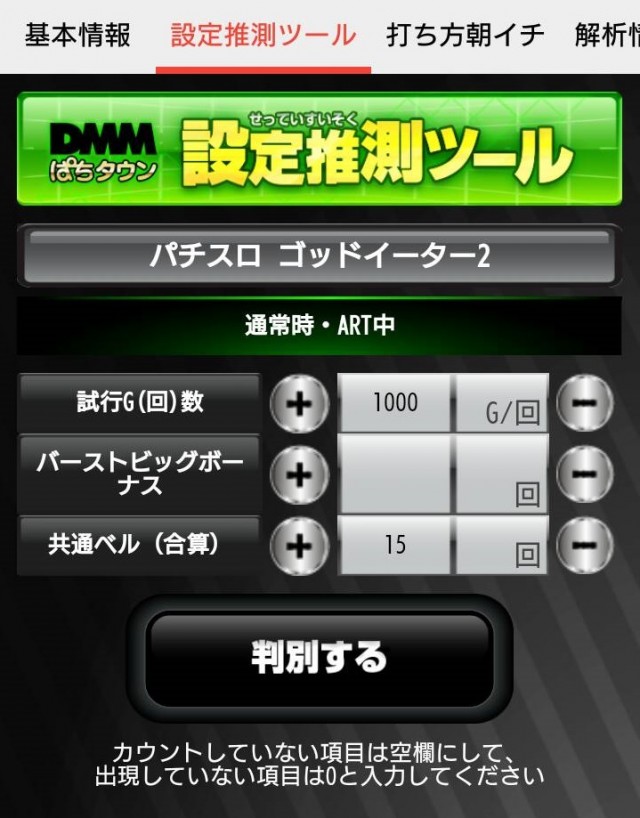The height and width of the screenshot is (818, 640).
Task: Edit the 共通ベル(合算) field showing 15
Action: [395, 544]
